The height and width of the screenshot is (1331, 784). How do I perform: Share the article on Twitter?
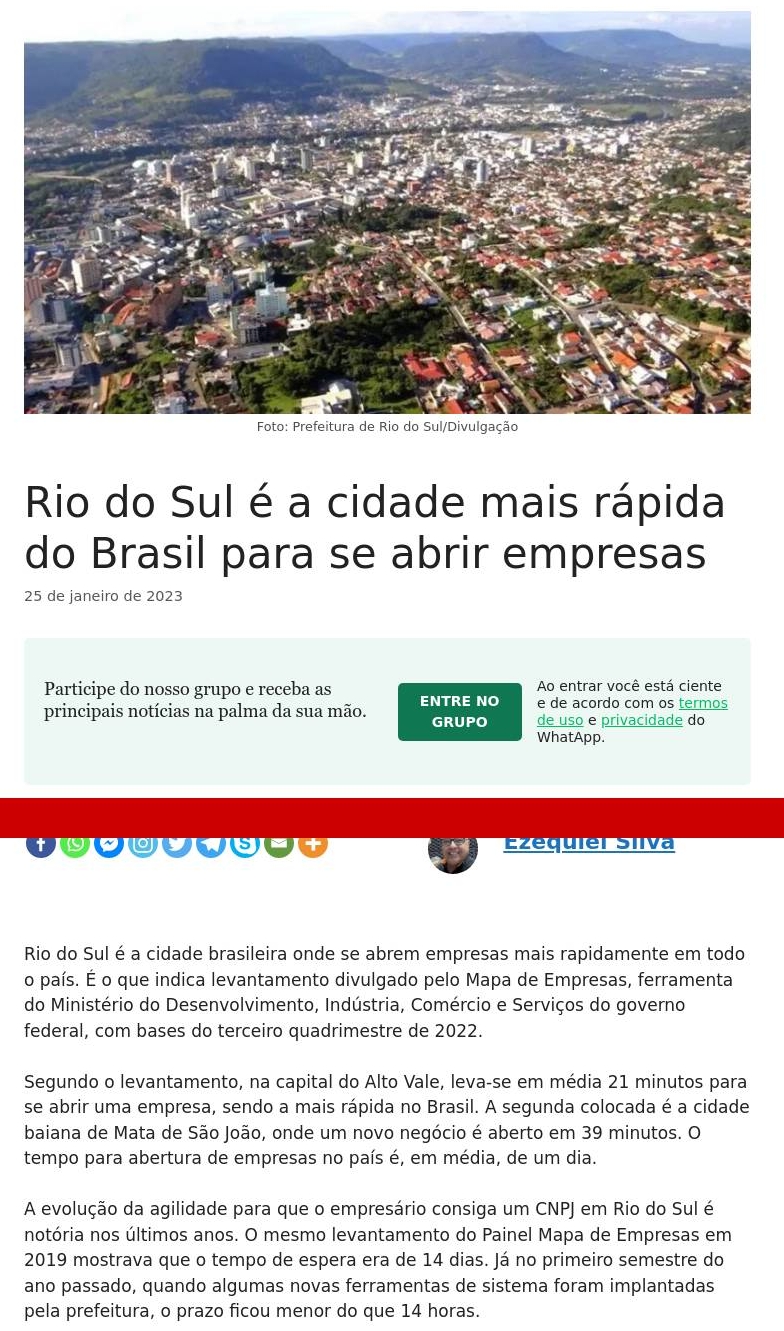(177, 846)
